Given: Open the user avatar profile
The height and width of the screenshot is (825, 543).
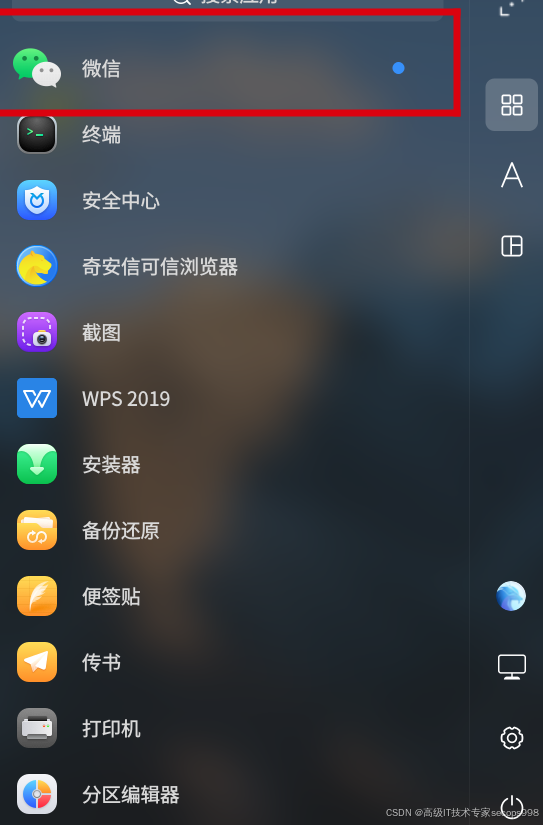Looking at the screenshot, I should coord(511,596).
